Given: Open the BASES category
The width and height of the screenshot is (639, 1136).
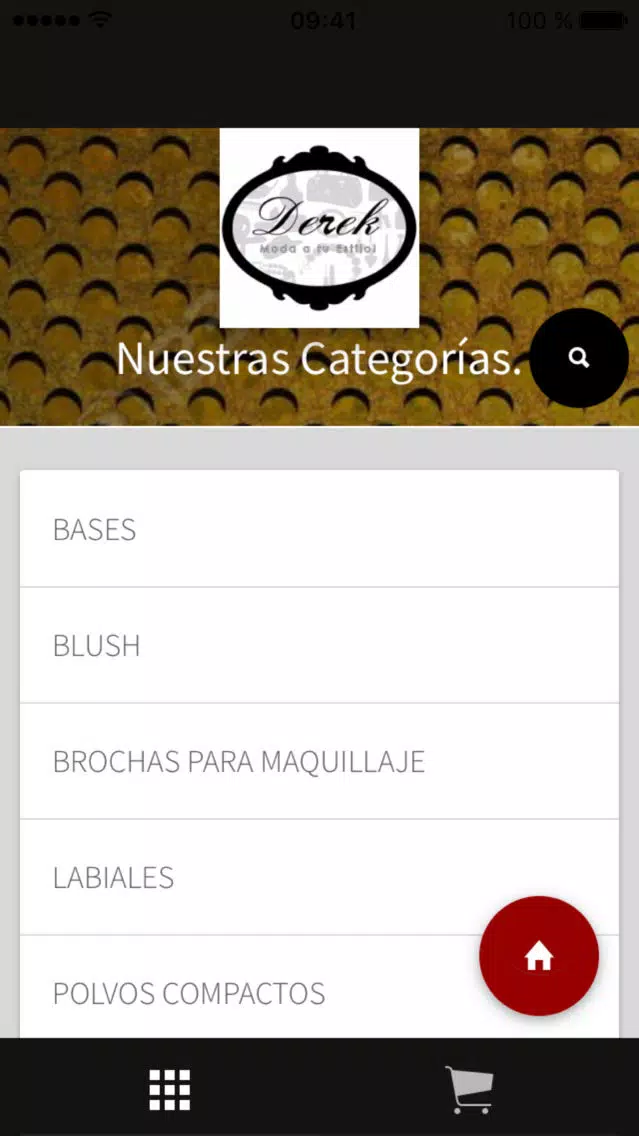Looking at the screenshot, I should coord(320,529).
